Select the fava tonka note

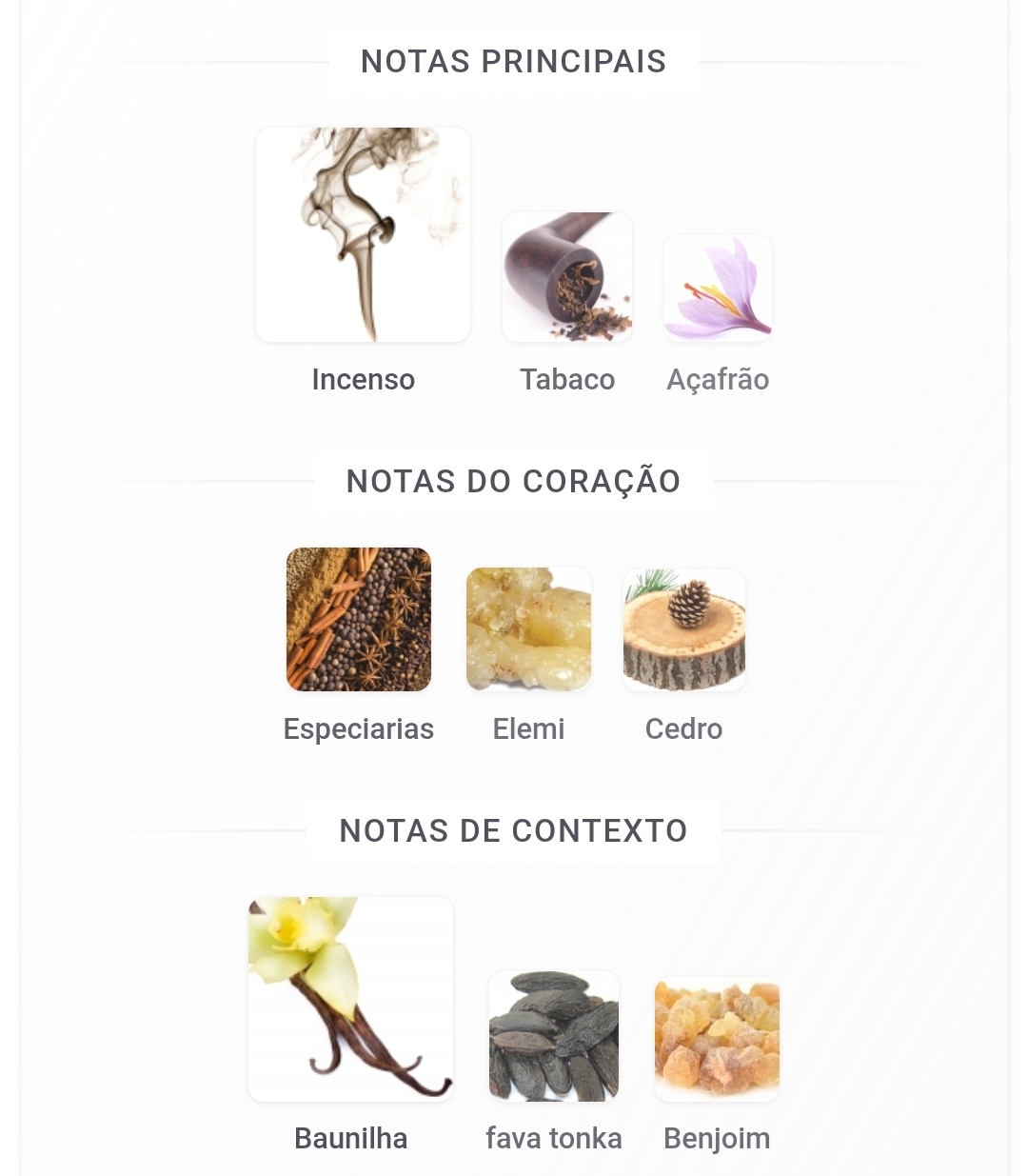click(x=554, y=1036)
